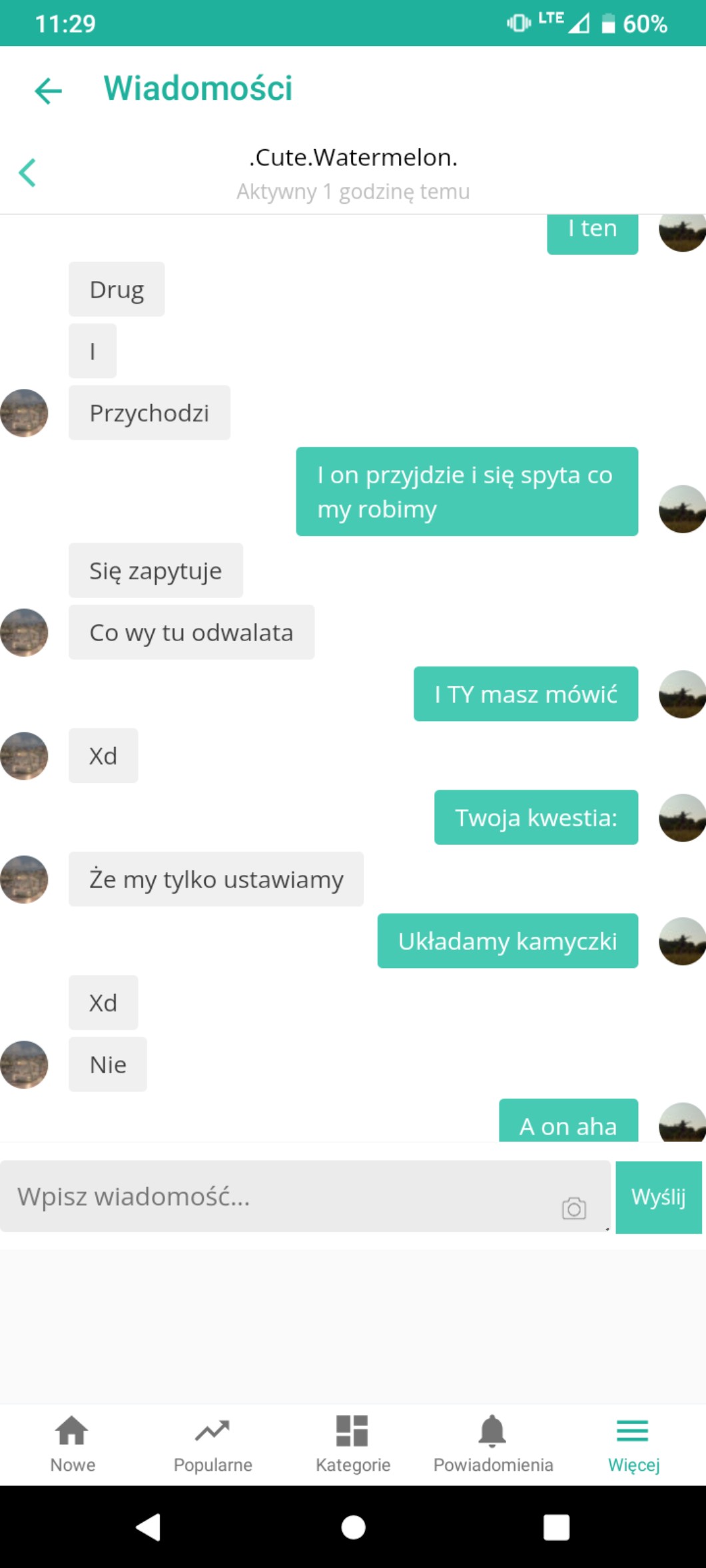Screen dimensions: 706x1568
Task: Open recent apps square button
Action: click(556, 1527)
